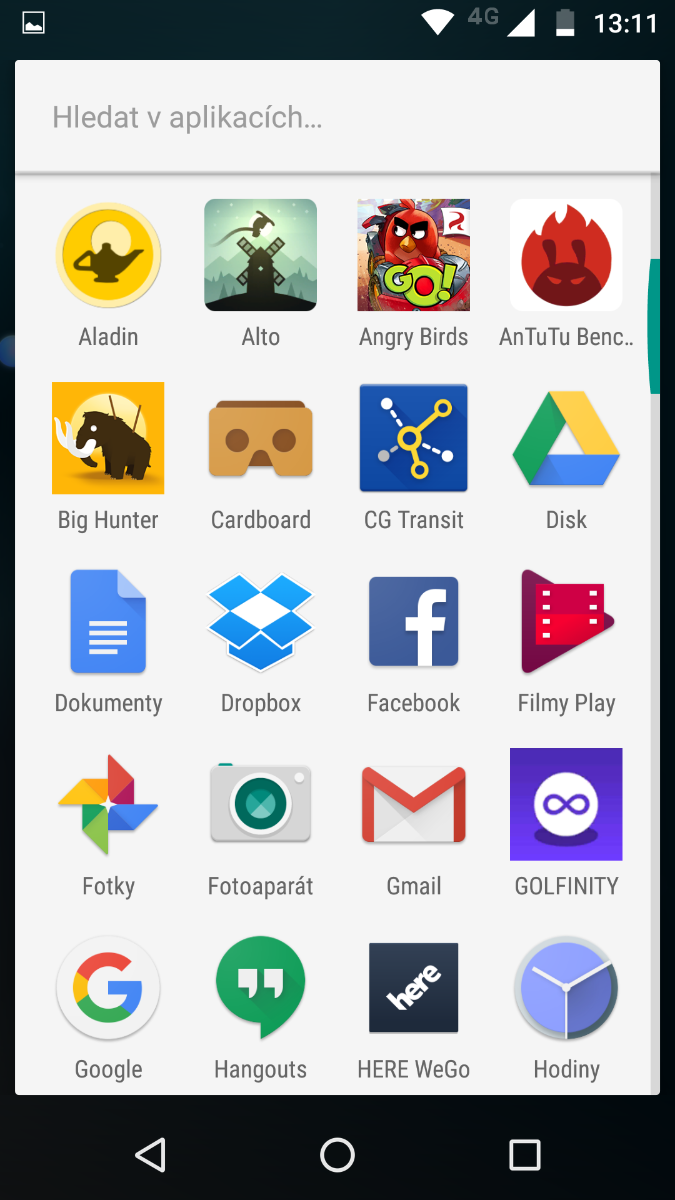The image size is (675, 1200).
Task: Open the Aladin app
Action: [108, 255]
